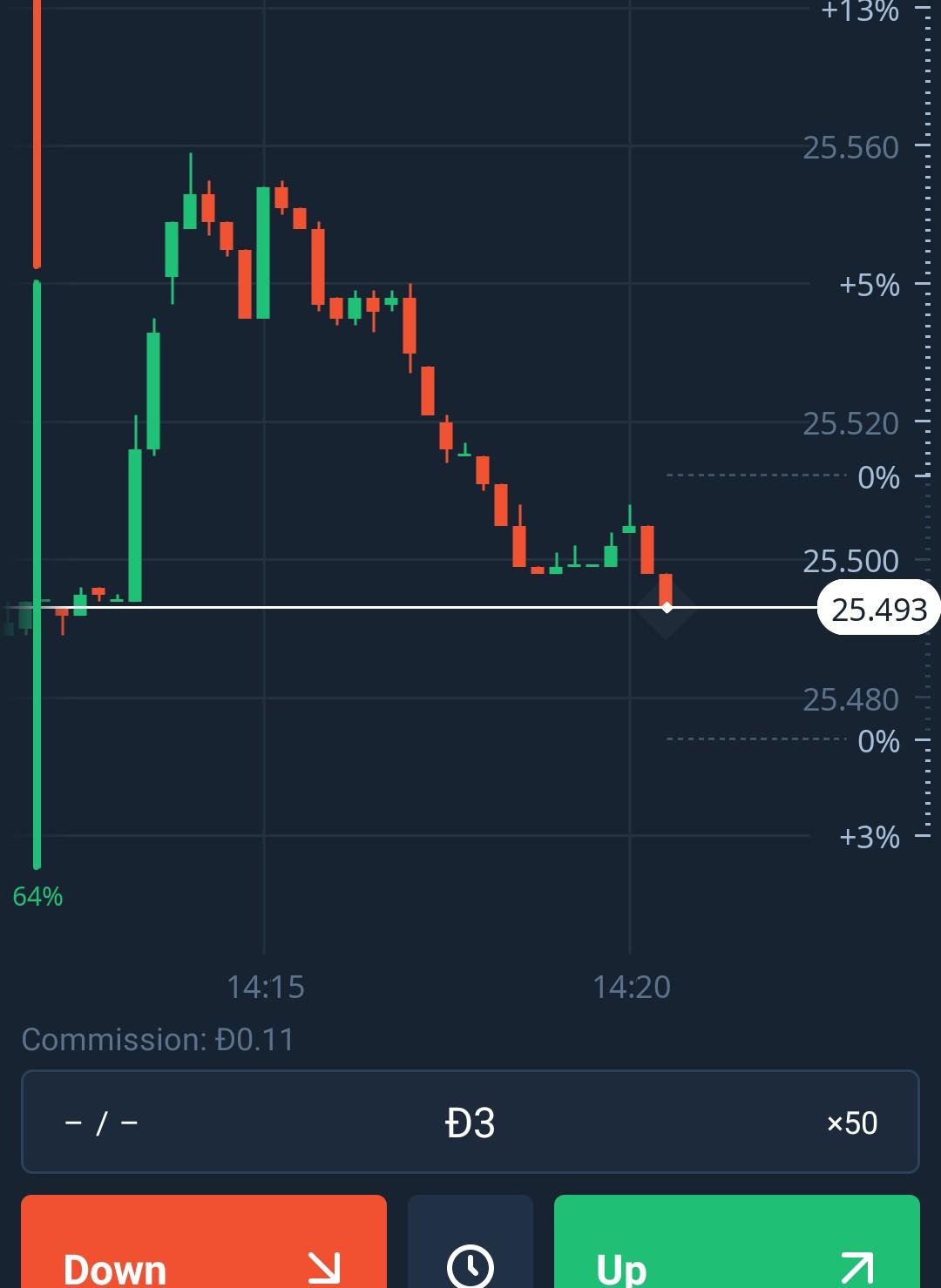
Task: Click the green 64% volume label
Action: (x=37, y=894)
